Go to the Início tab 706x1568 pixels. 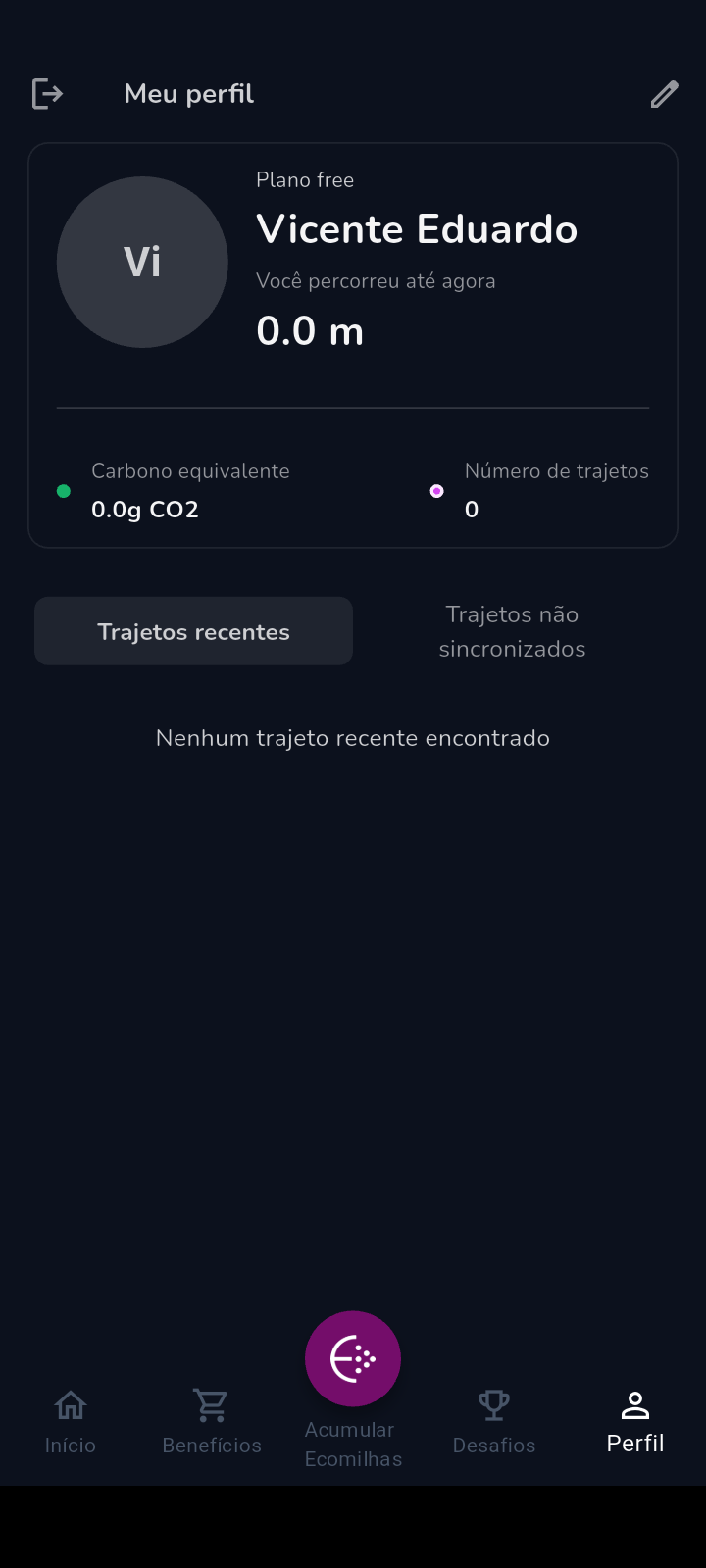(71, 1421)
